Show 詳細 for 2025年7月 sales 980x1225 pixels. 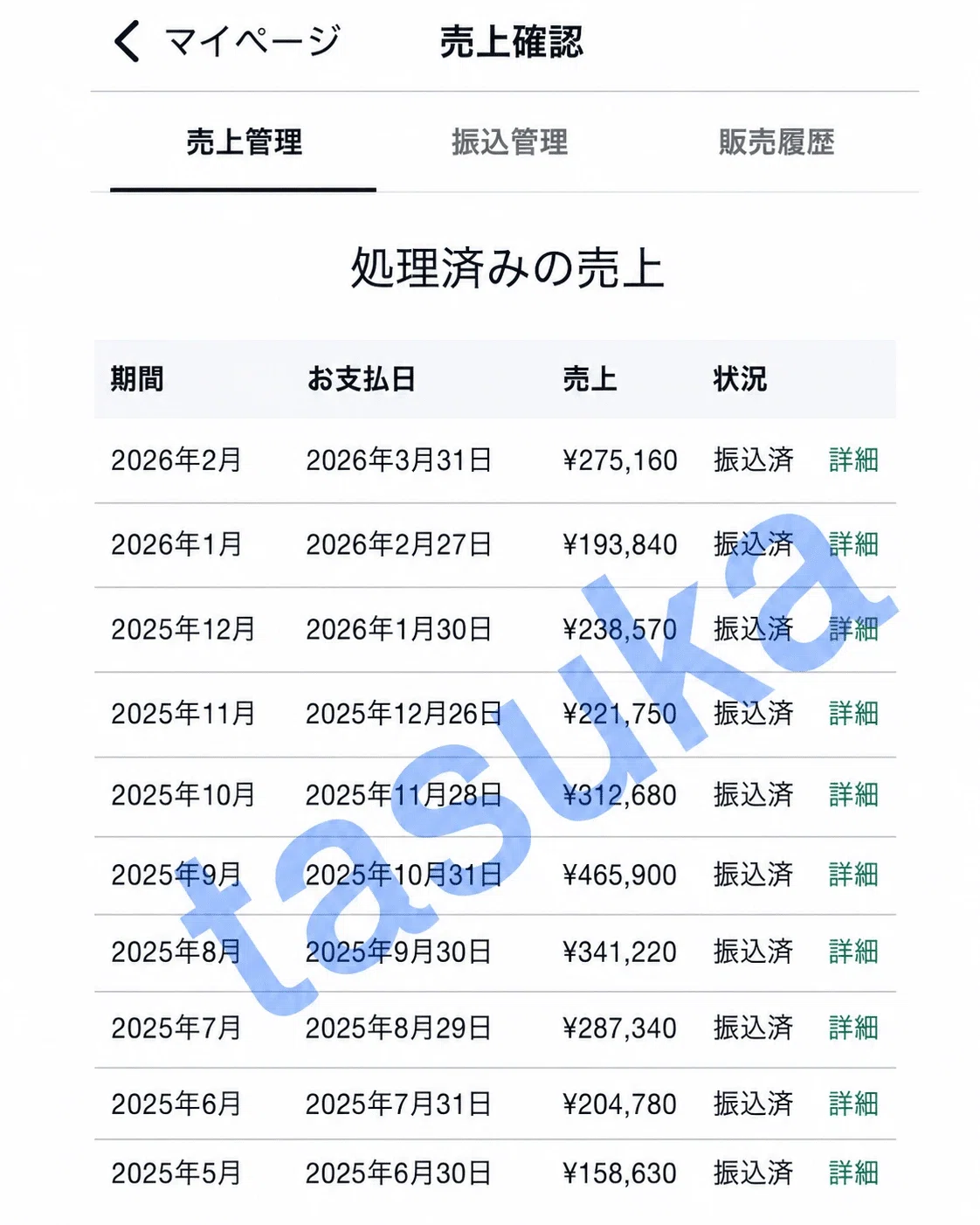(853, 1028)
